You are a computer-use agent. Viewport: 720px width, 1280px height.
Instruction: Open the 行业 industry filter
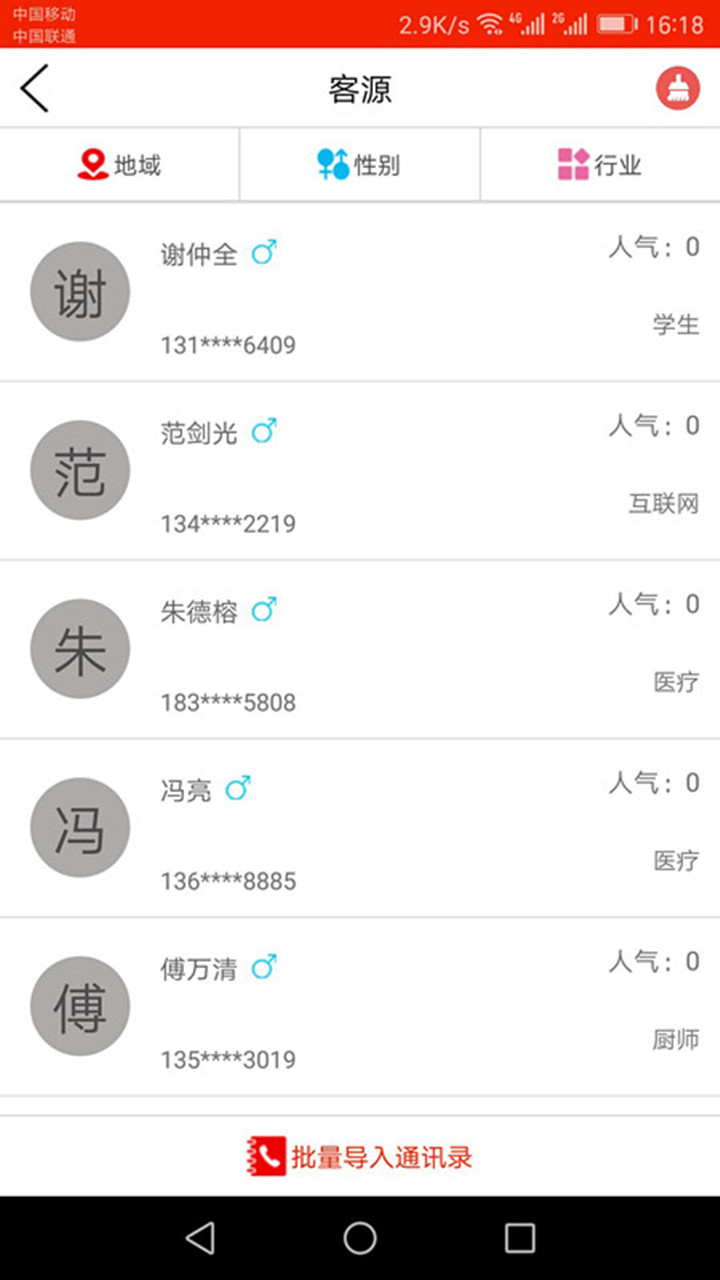coord(599,165)
